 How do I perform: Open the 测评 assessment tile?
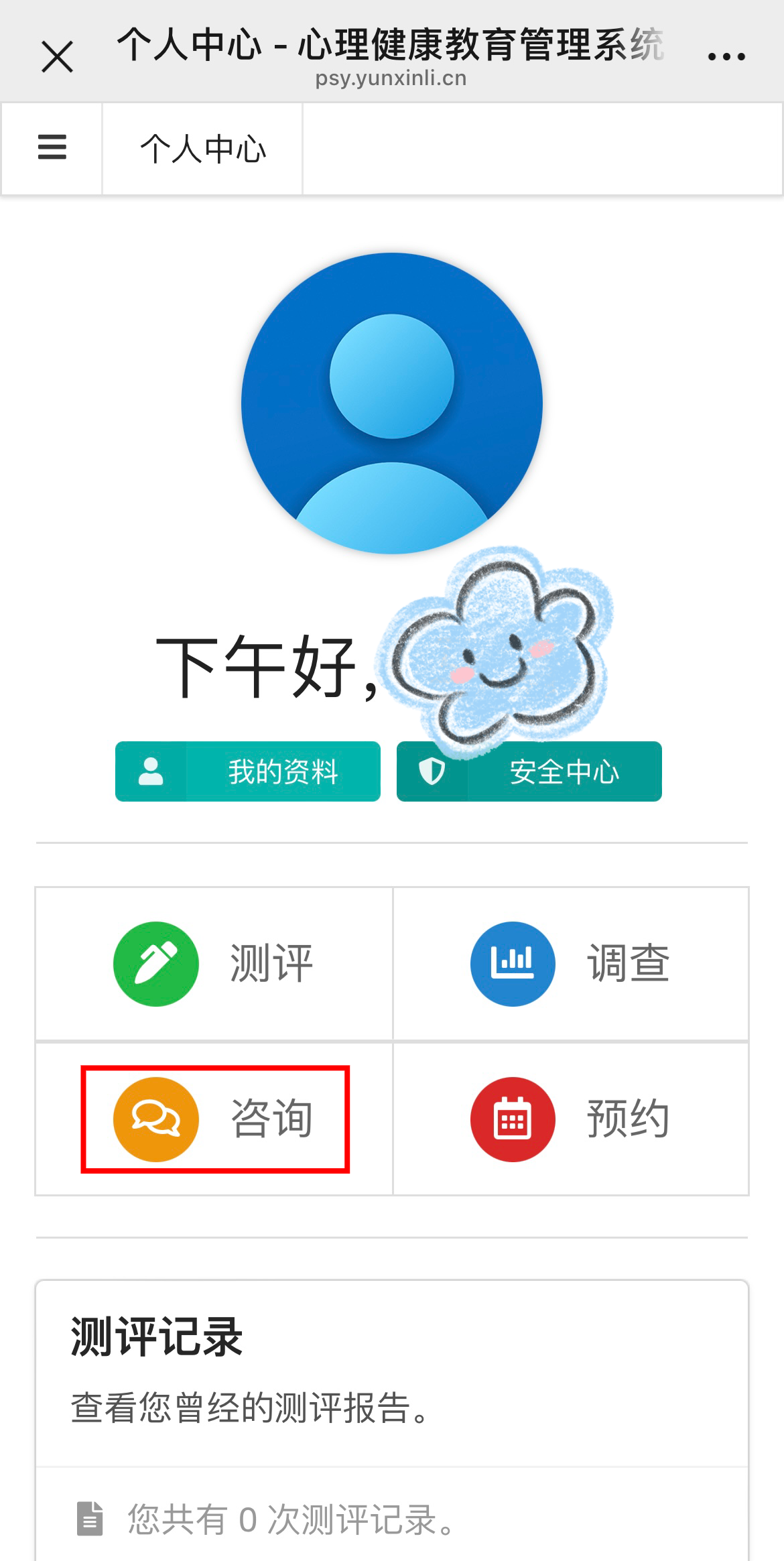(214, 964)
